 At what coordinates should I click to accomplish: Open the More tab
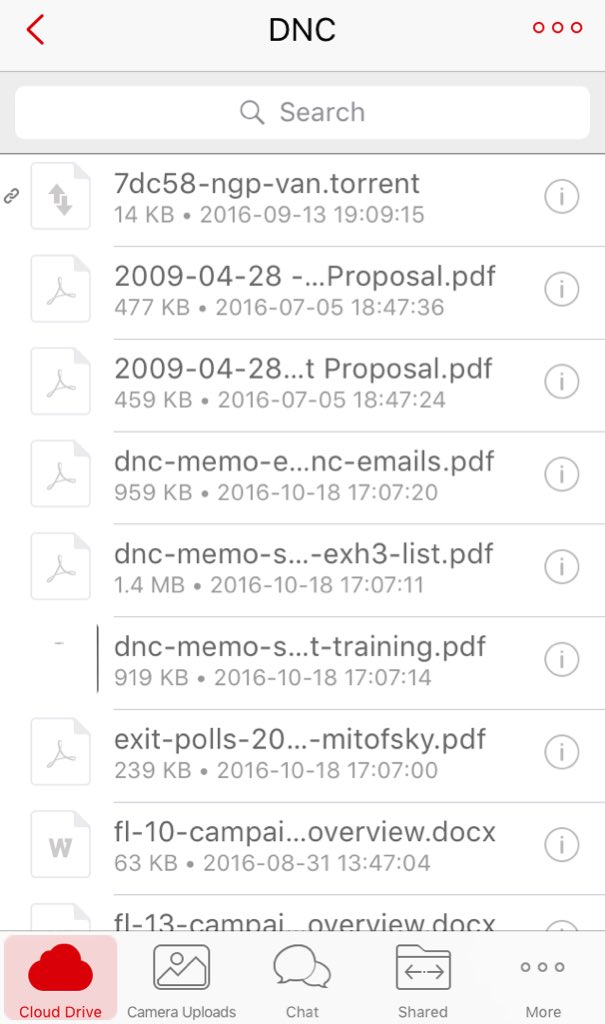543,978
